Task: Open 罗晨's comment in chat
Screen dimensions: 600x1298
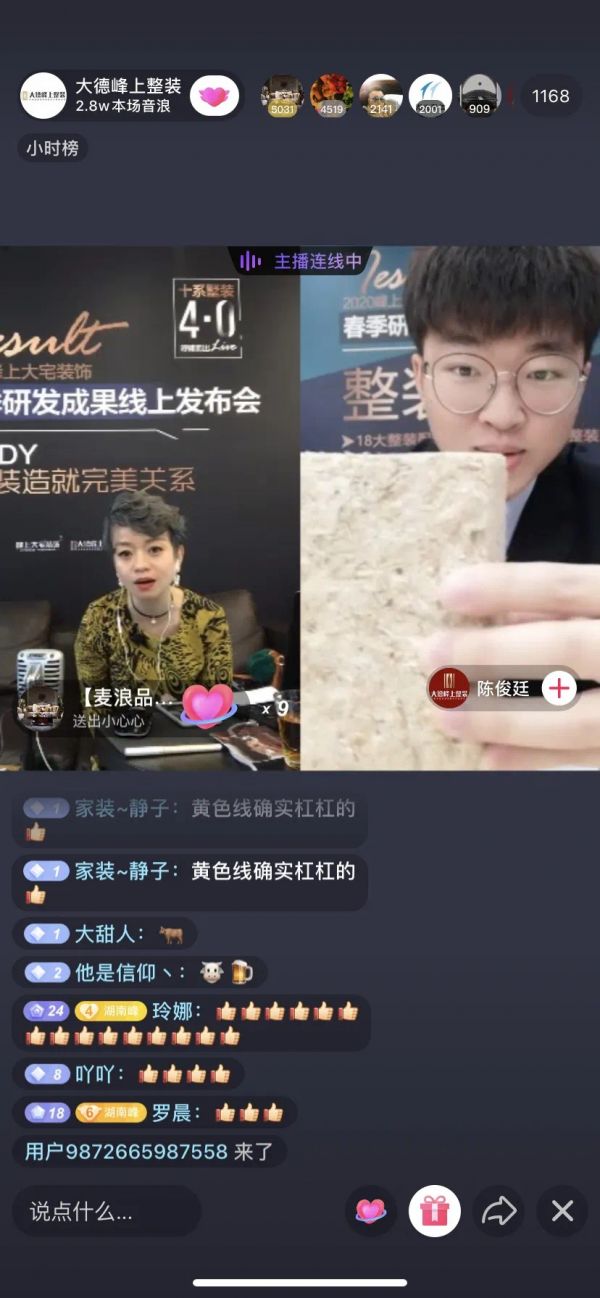Action: pos(177,1112)
